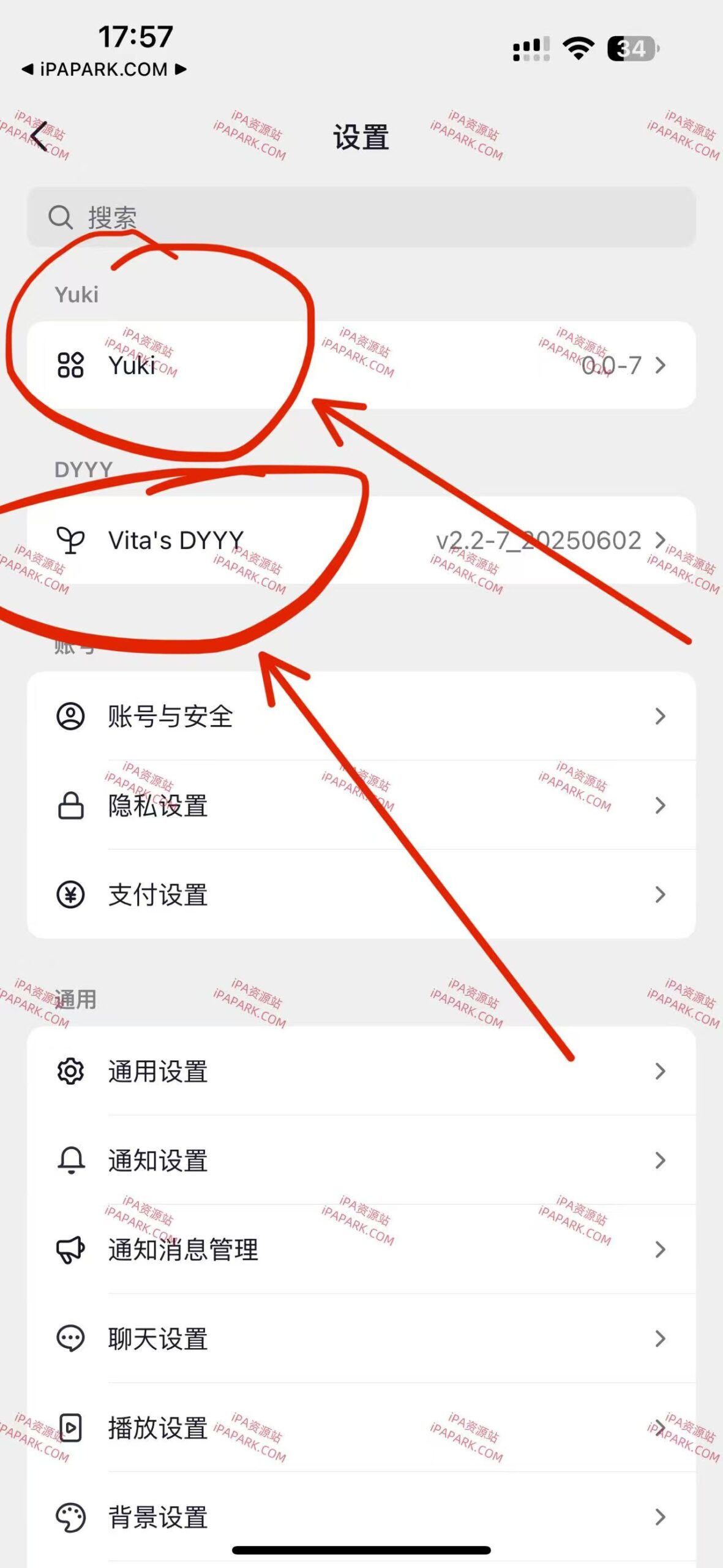This screenshot has width=723, height=1568.
Task: Expand 账号与安全 with its right chevron
Action: pos(661,717)
